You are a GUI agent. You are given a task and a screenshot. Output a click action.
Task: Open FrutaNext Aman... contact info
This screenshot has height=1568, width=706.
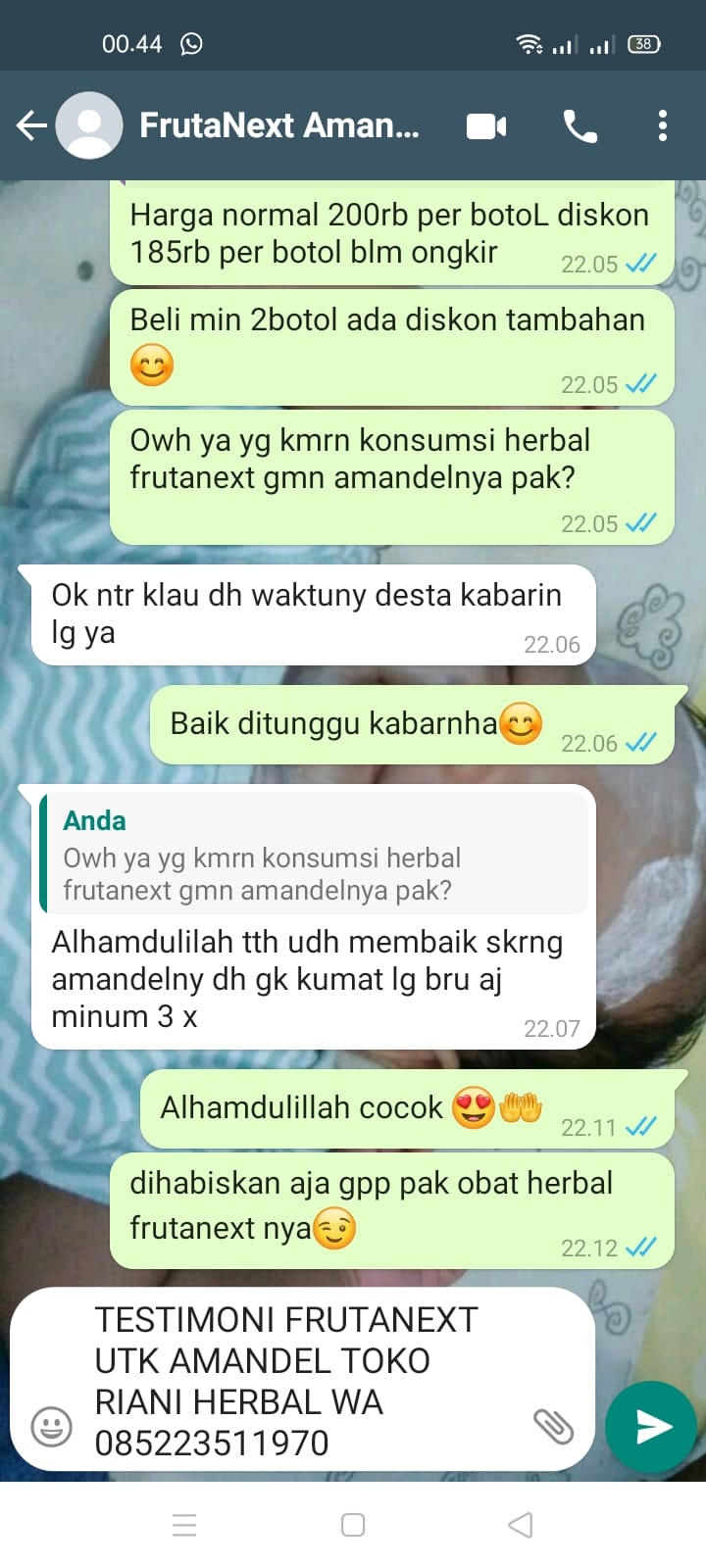pos(279,125)
